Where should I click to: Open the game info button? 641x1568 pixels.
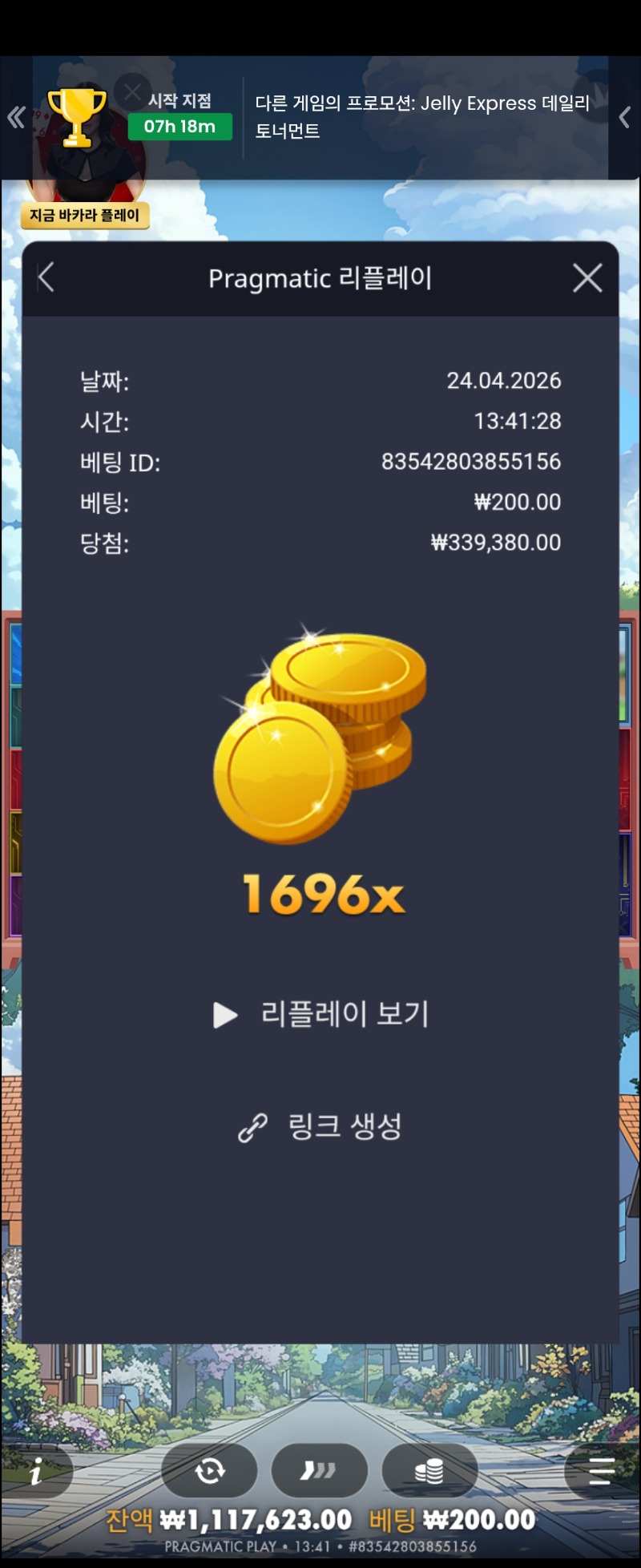[x=36, y=1471]
